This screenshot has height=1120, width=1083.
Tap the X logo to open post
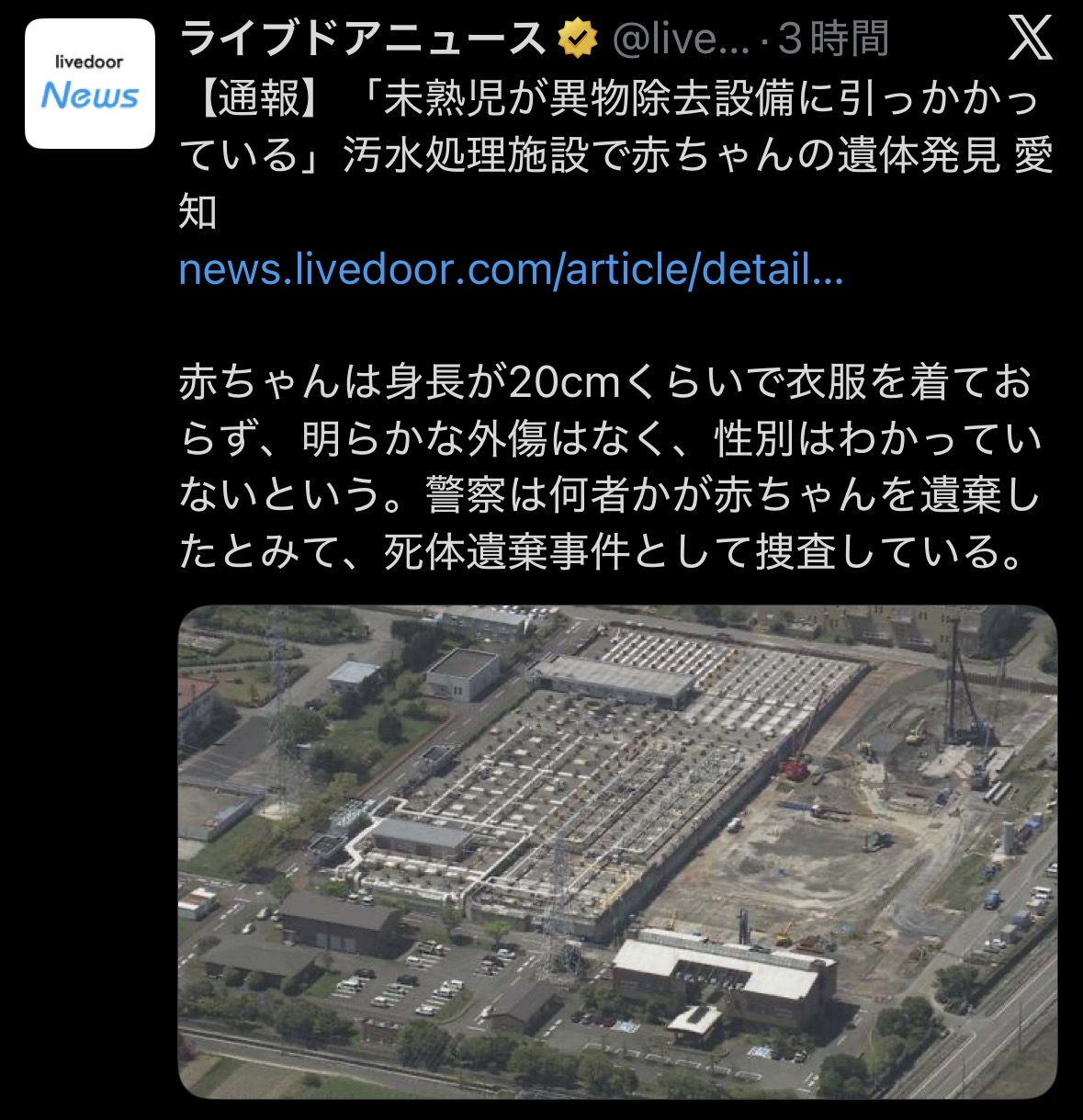pos(1030,39)
